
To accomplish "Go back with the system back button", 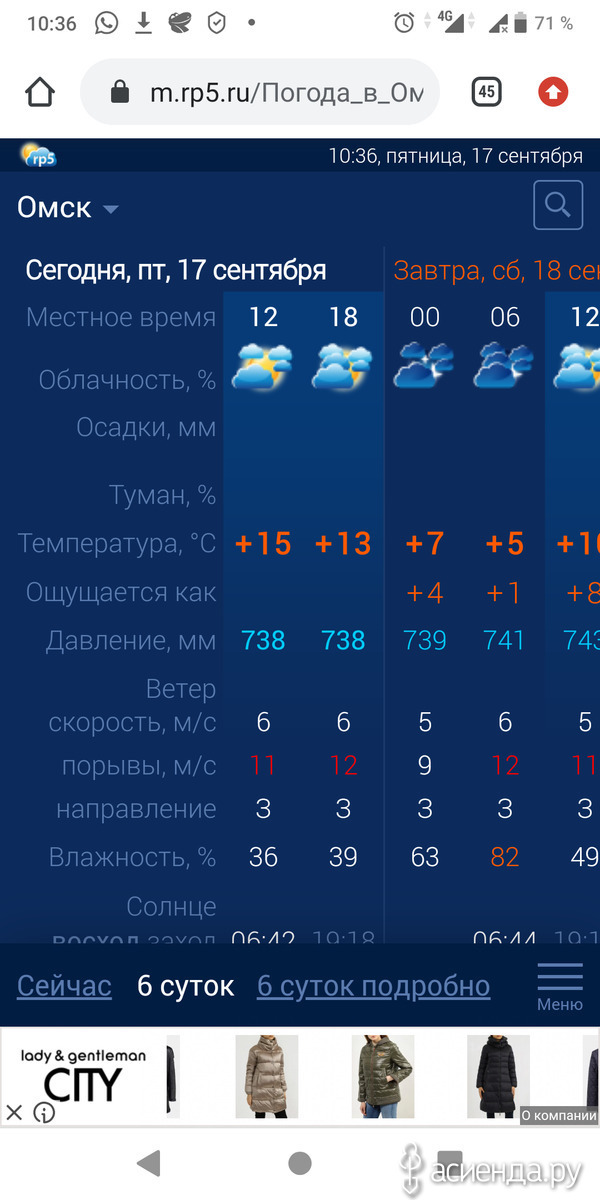I will point(149,1162).
